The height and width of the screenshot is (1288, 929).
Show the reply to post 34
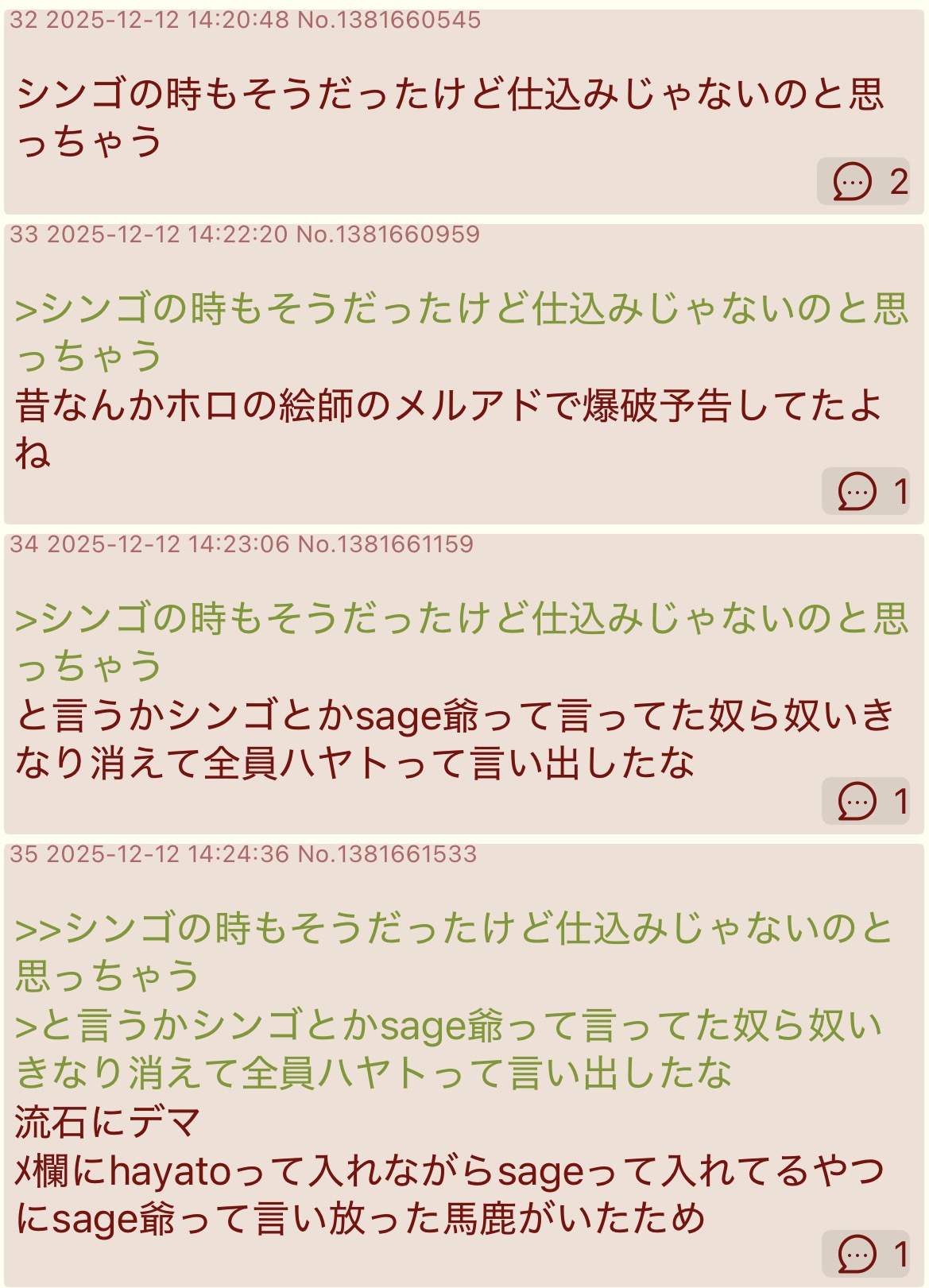[866, 802]
